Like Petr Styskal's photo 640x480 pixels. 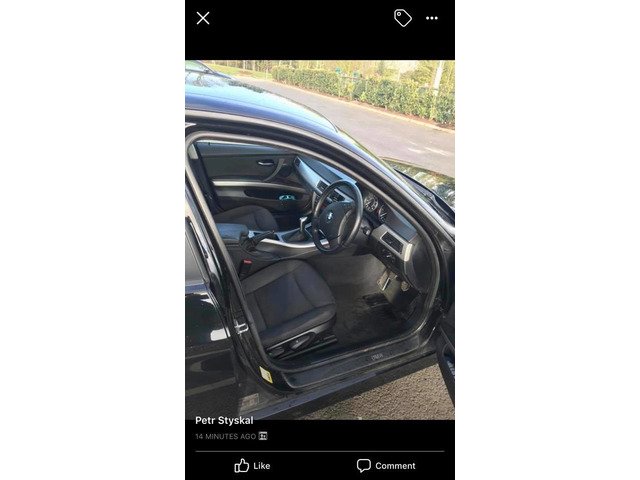point(252,465)
